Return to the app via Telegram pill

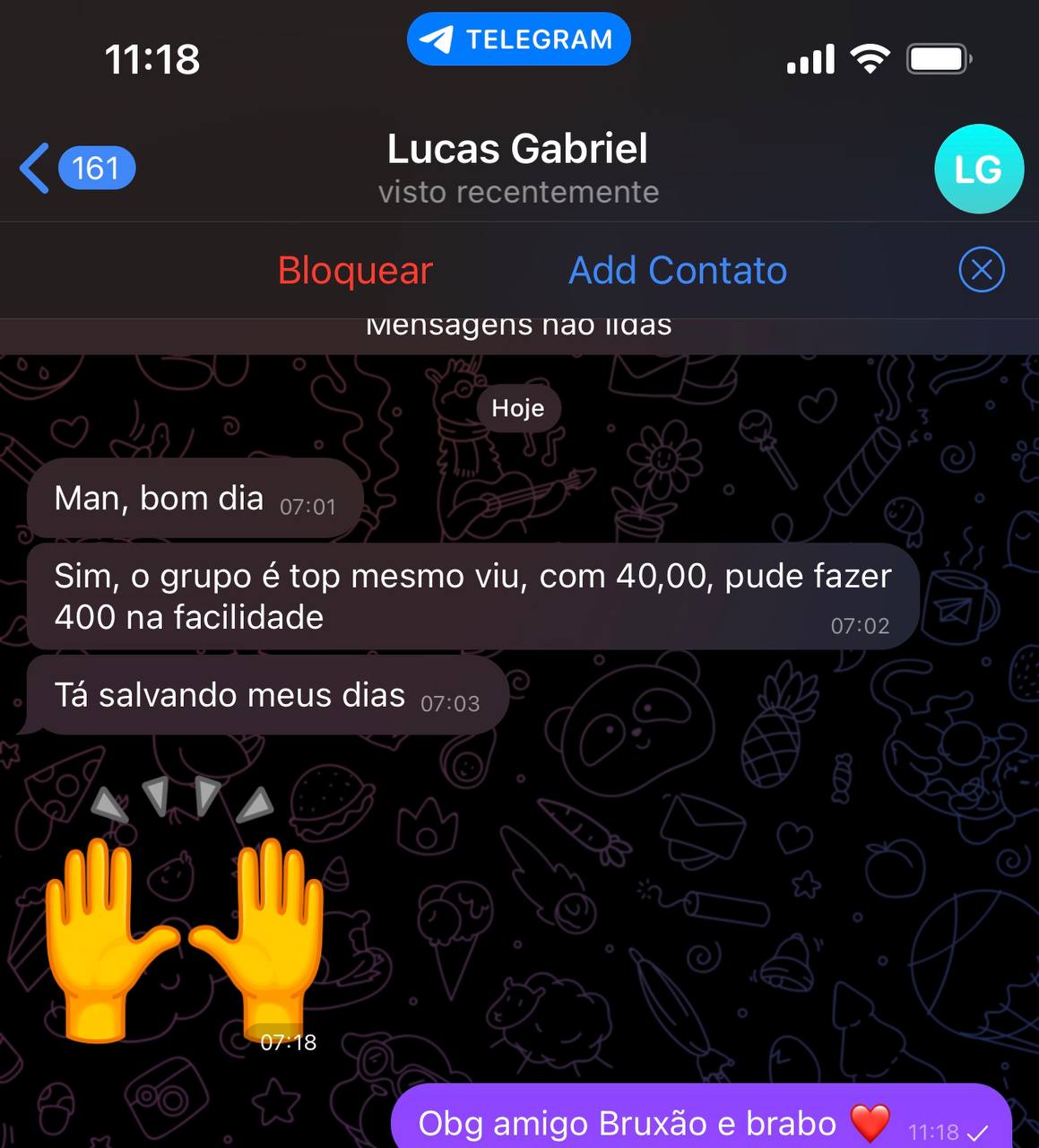[518, 39]
